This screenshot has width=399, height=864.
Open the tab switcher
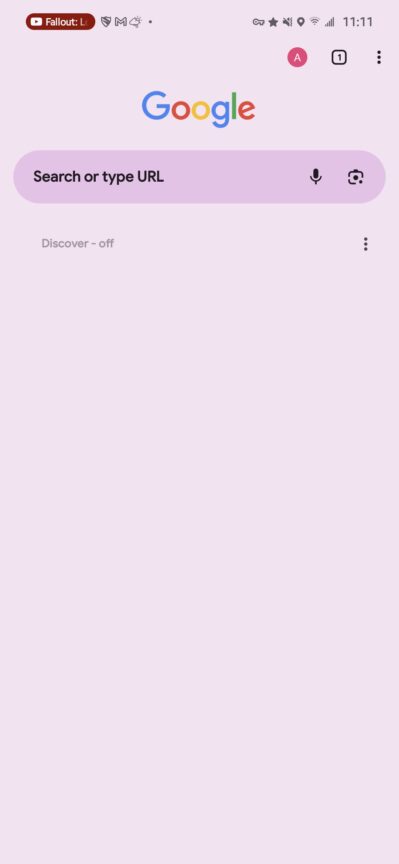click(339, 57)
